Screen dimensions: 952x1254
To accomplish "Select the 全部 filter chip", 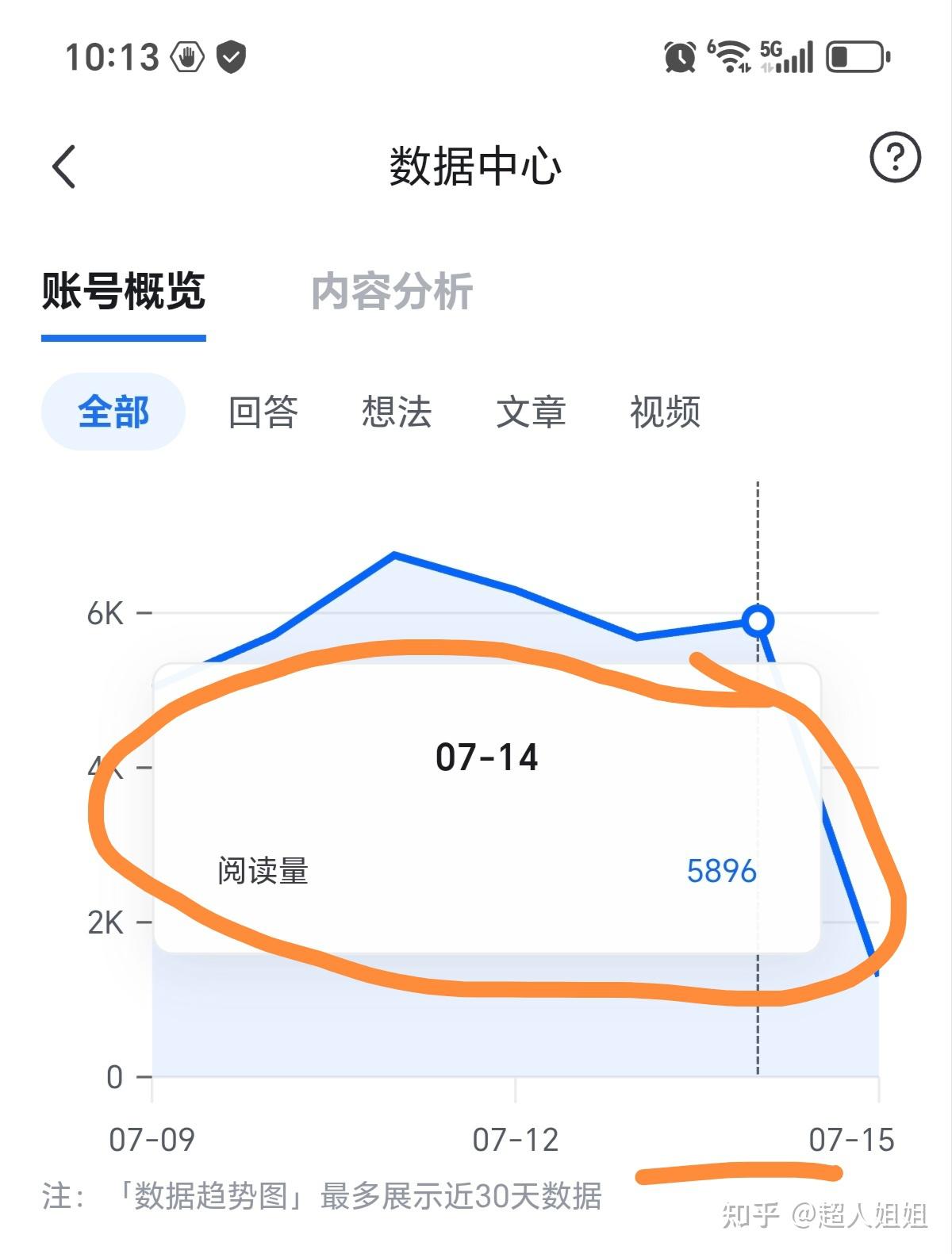I will coord(113,412).
